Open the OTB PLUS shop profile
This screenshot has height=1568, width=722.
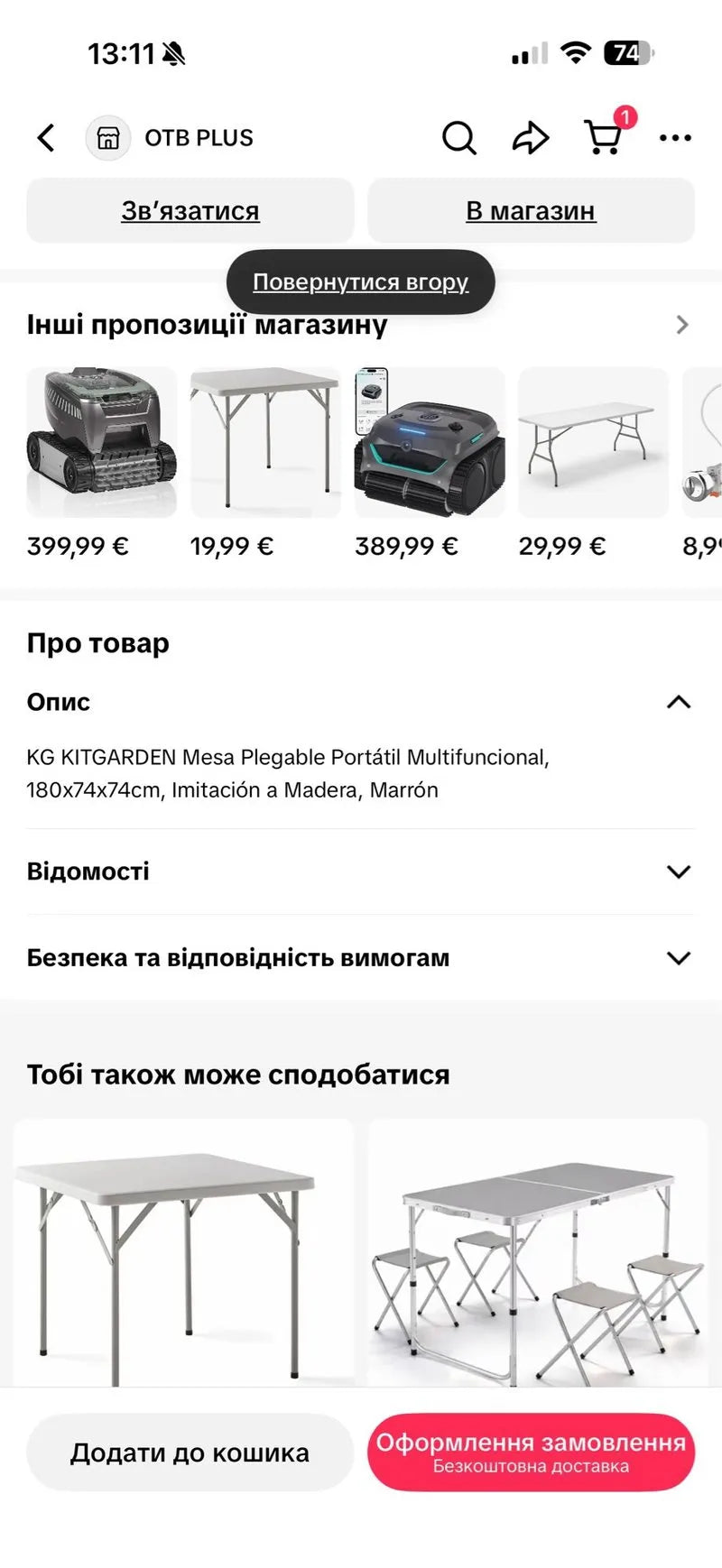click(171, 138)
